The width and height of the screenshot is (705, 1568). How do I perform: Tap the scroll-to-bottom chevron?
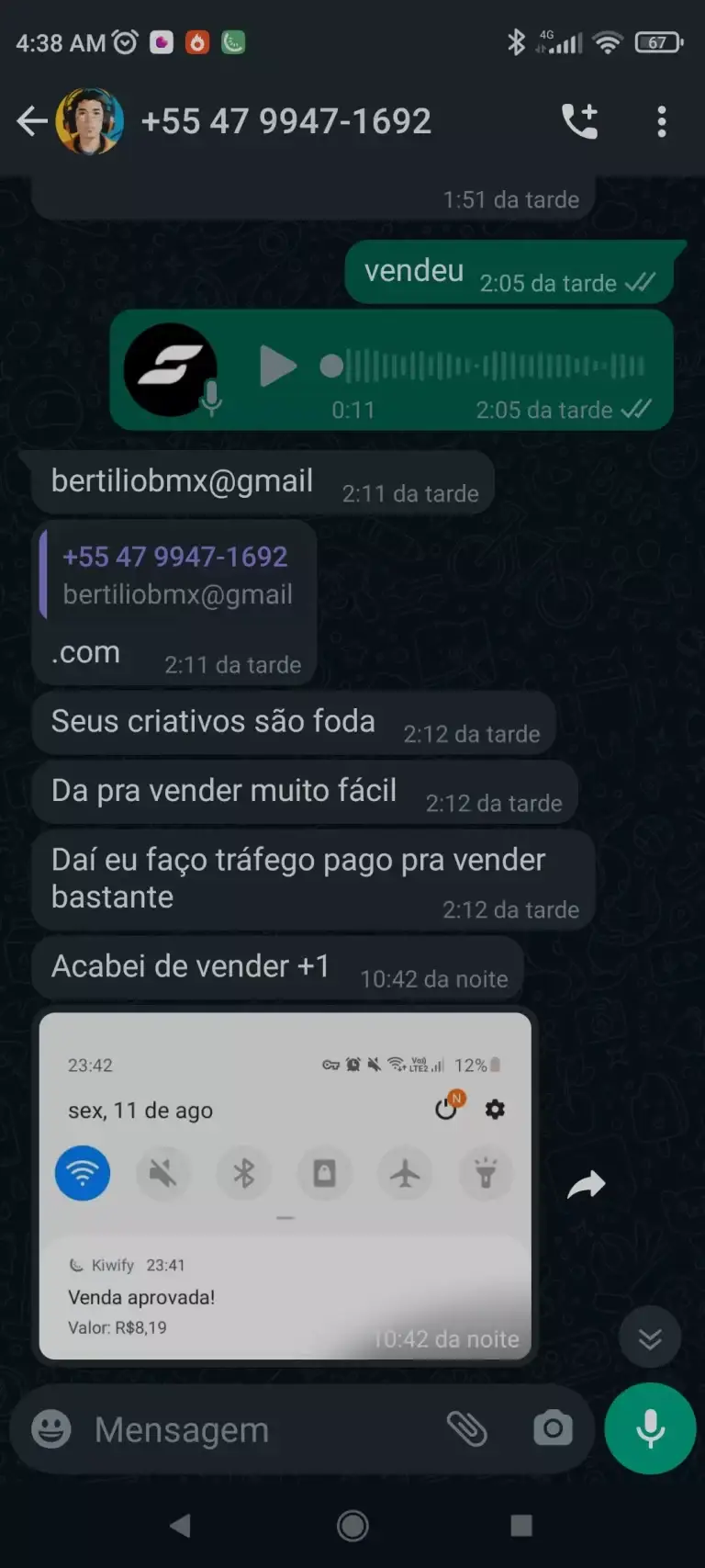click(650, 1337)
